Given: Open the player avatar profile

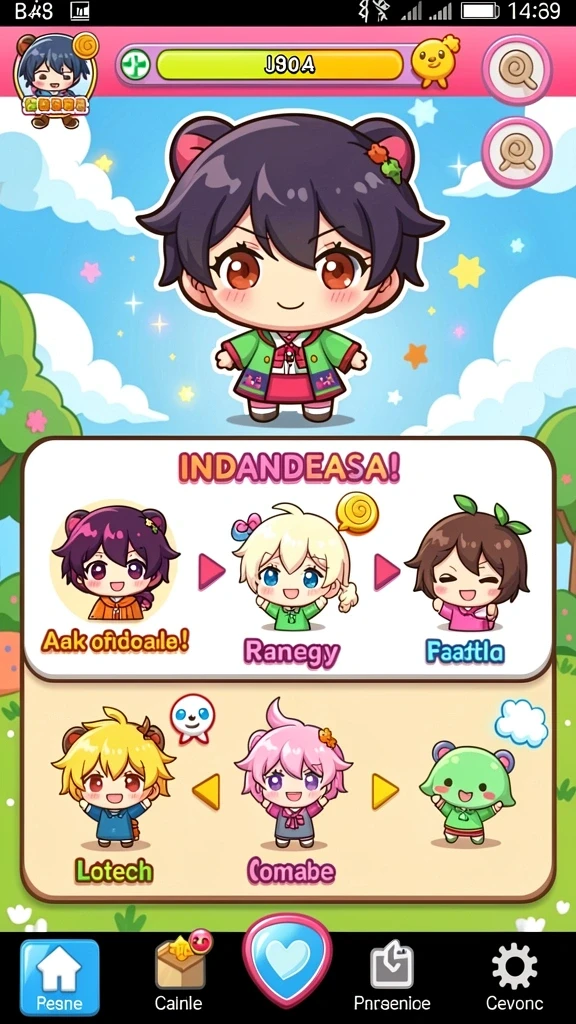Looking at the screenshot, I should [x=55, y=78].
